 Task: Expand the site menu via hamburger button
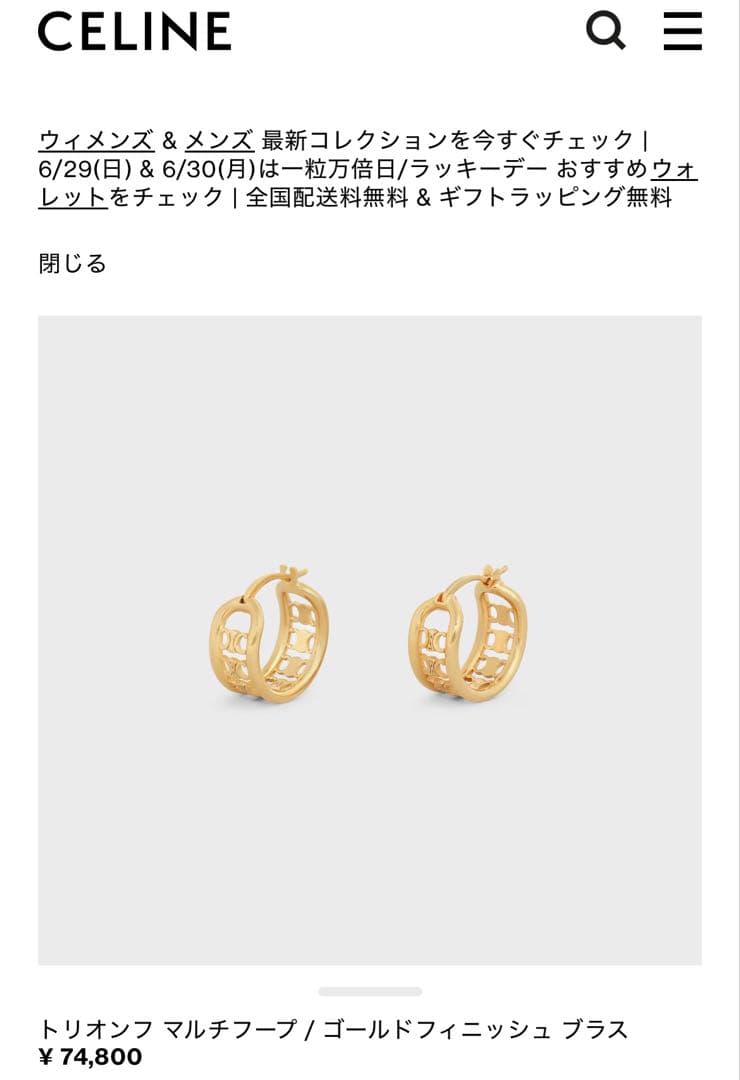[681, 33]
